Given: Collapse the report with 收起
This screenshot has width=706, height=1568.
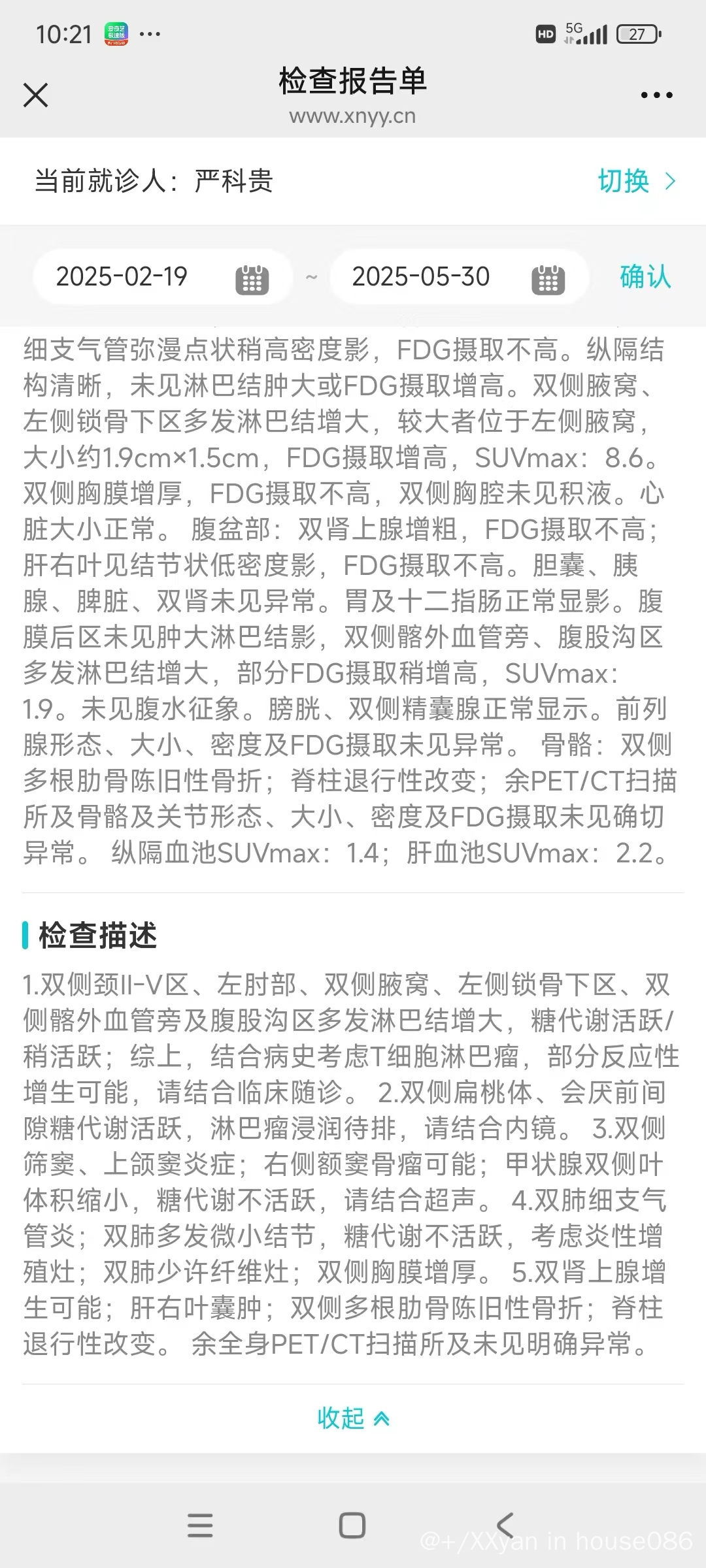Looking at the screenshot, I should 353,1418.
